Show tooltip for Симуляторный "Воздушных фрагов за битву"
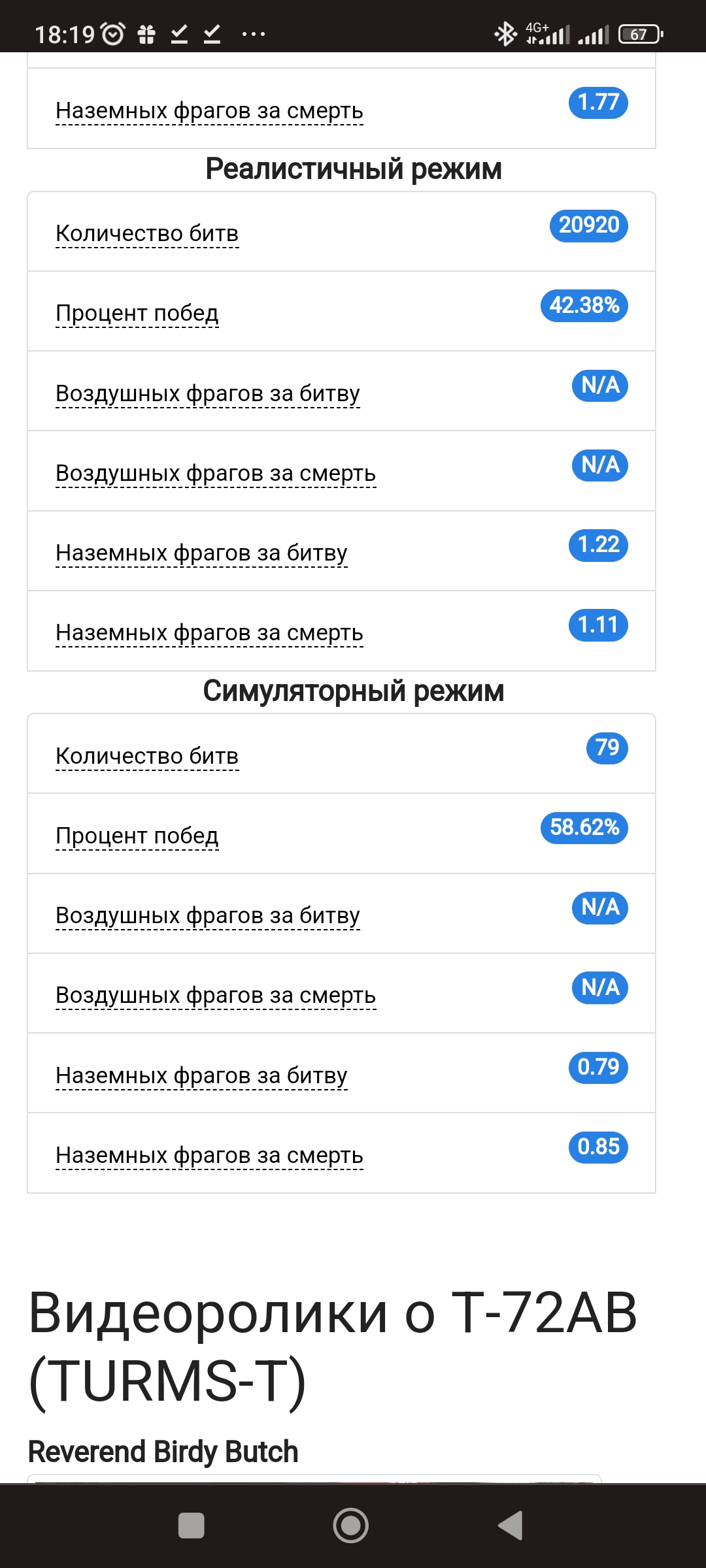Image resolution: width=706 pixels, height=1568 pixels. (x=208, y=915)
